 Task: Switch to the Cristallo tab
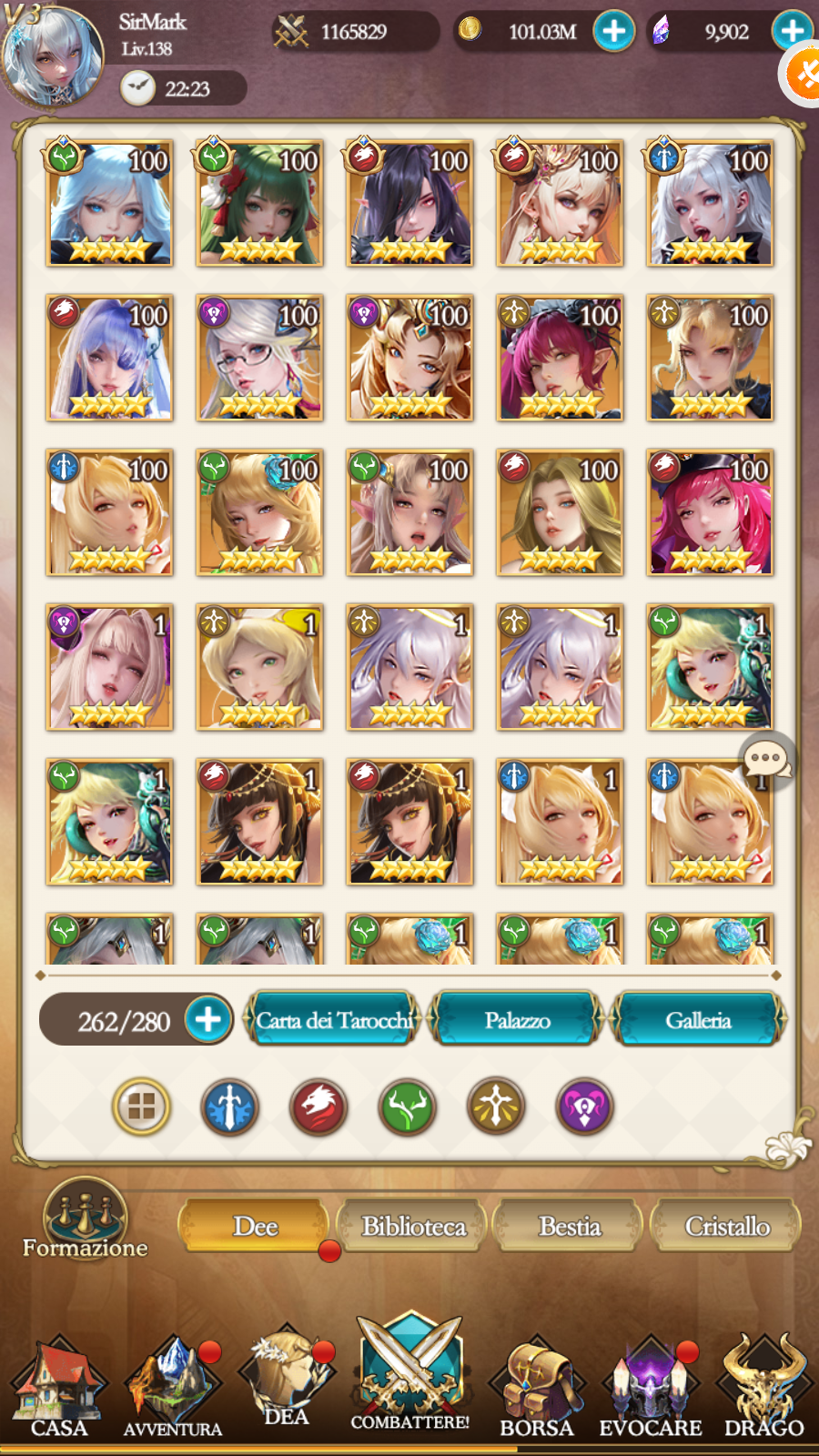[x=727, y=1226]
